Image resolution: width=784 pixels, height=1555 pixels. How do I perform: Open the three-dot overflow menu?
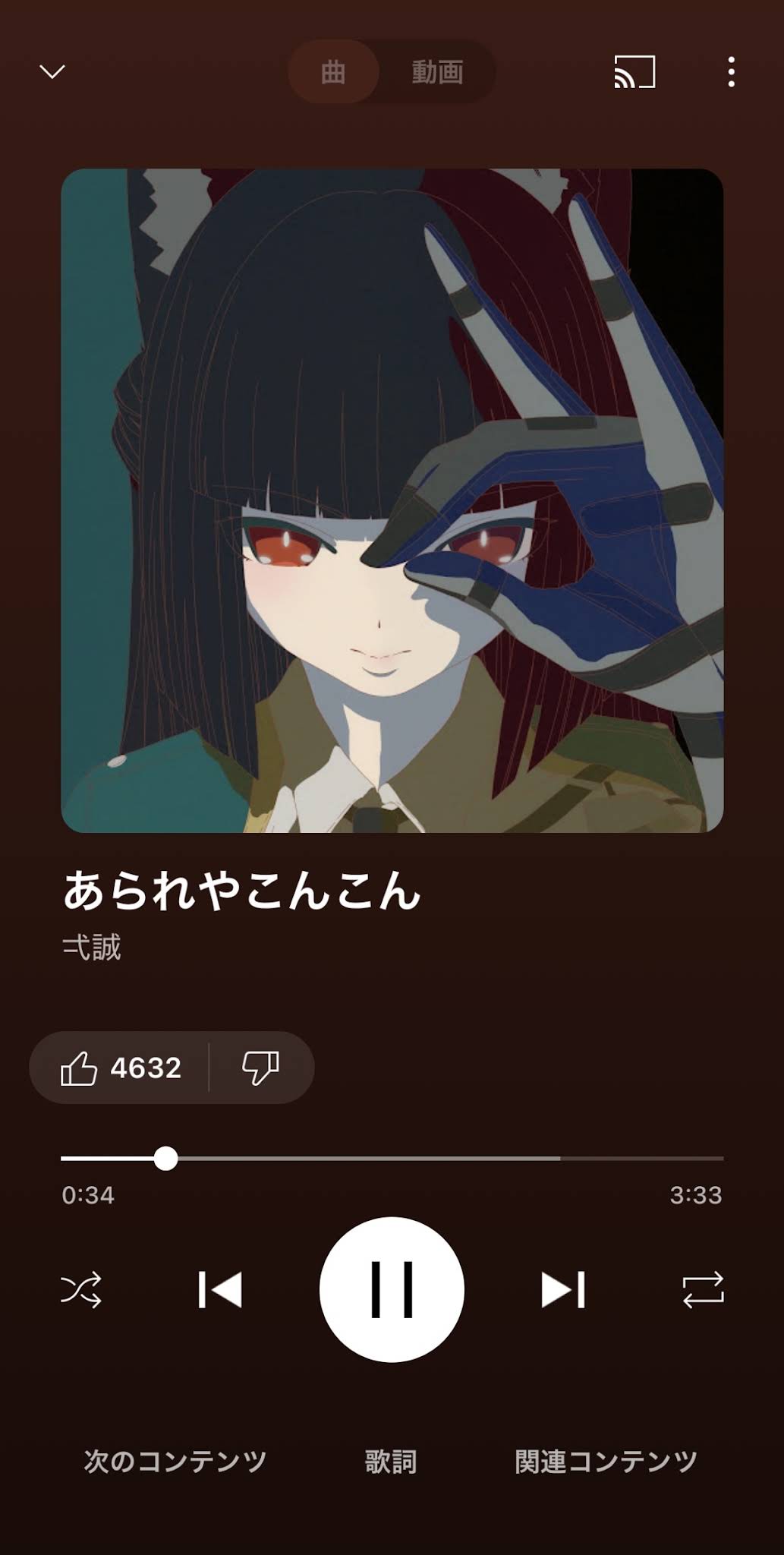pyautogui.click(x=731, y=72)
